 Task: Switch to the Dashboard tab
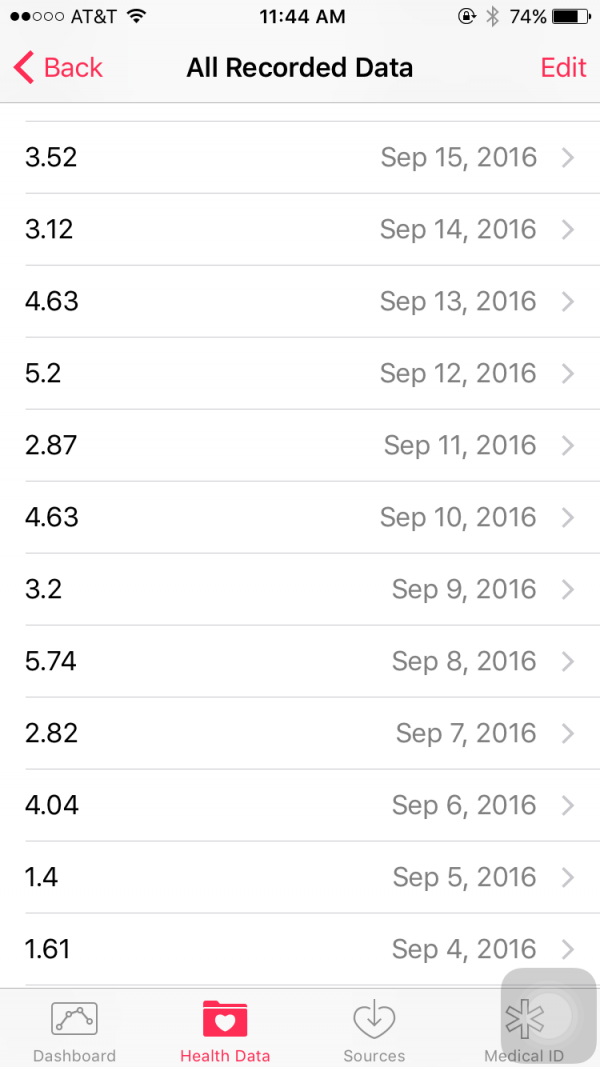[x=75, y=1030]
